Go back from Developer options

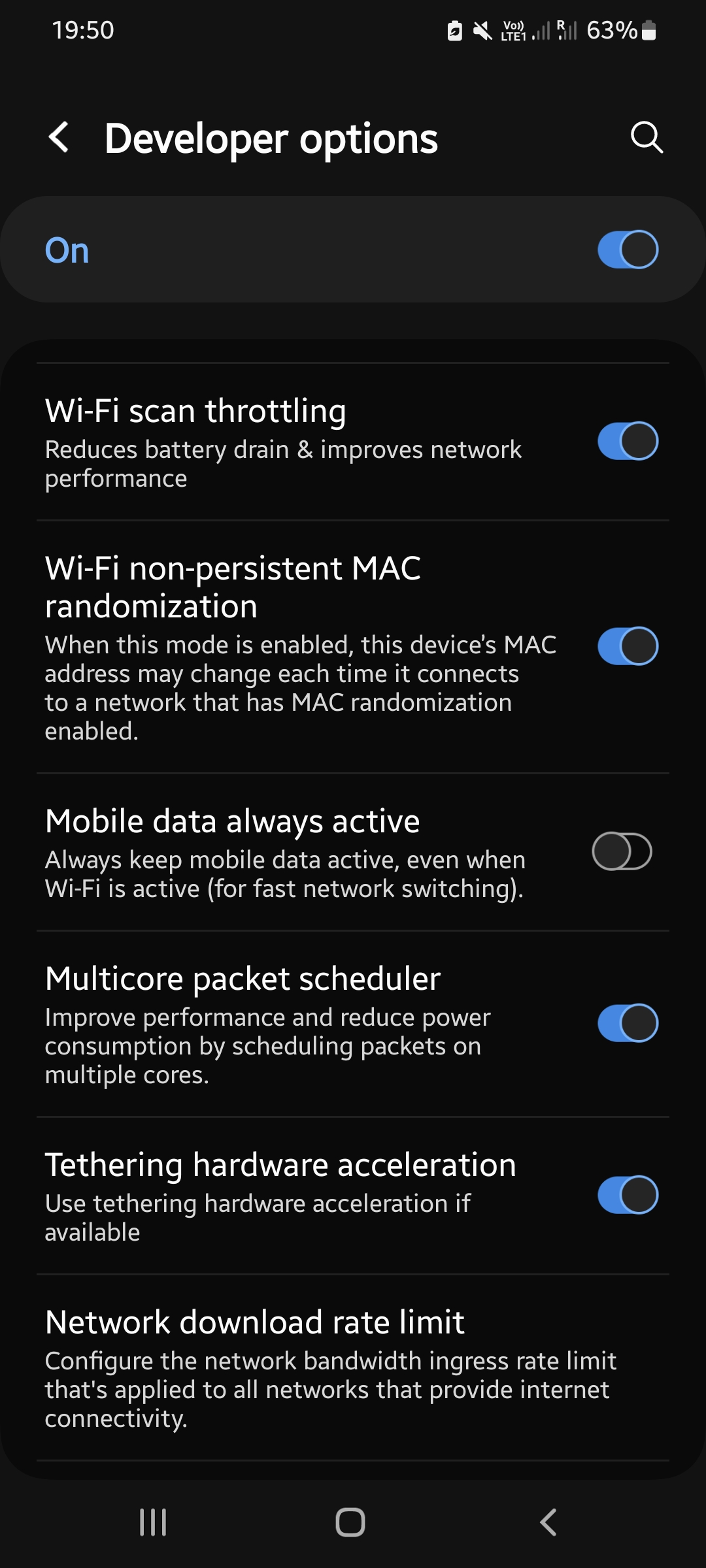[59, 138]
